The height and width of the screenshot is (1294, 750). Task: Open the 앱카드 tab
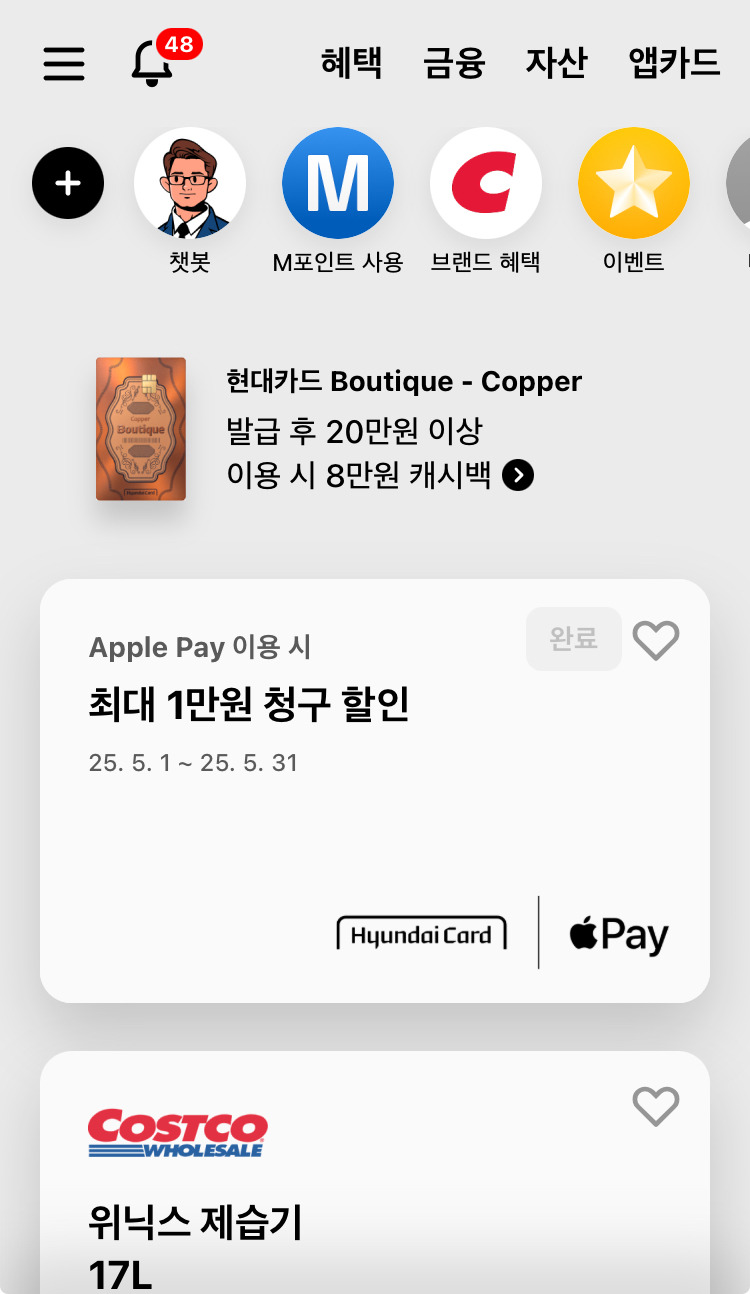click(674, 62)
